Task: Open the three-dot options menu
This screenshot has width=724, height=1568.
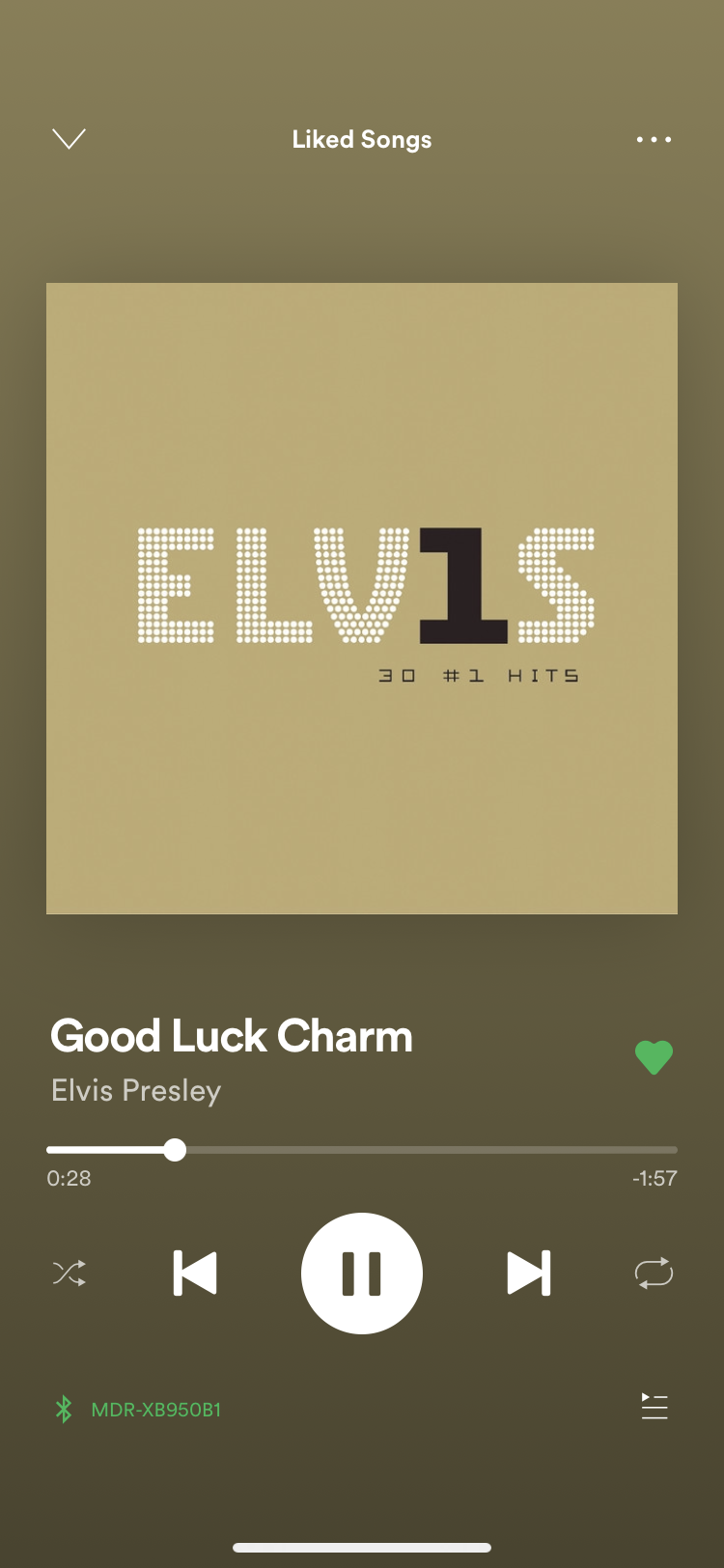Action: coord(654,140)
